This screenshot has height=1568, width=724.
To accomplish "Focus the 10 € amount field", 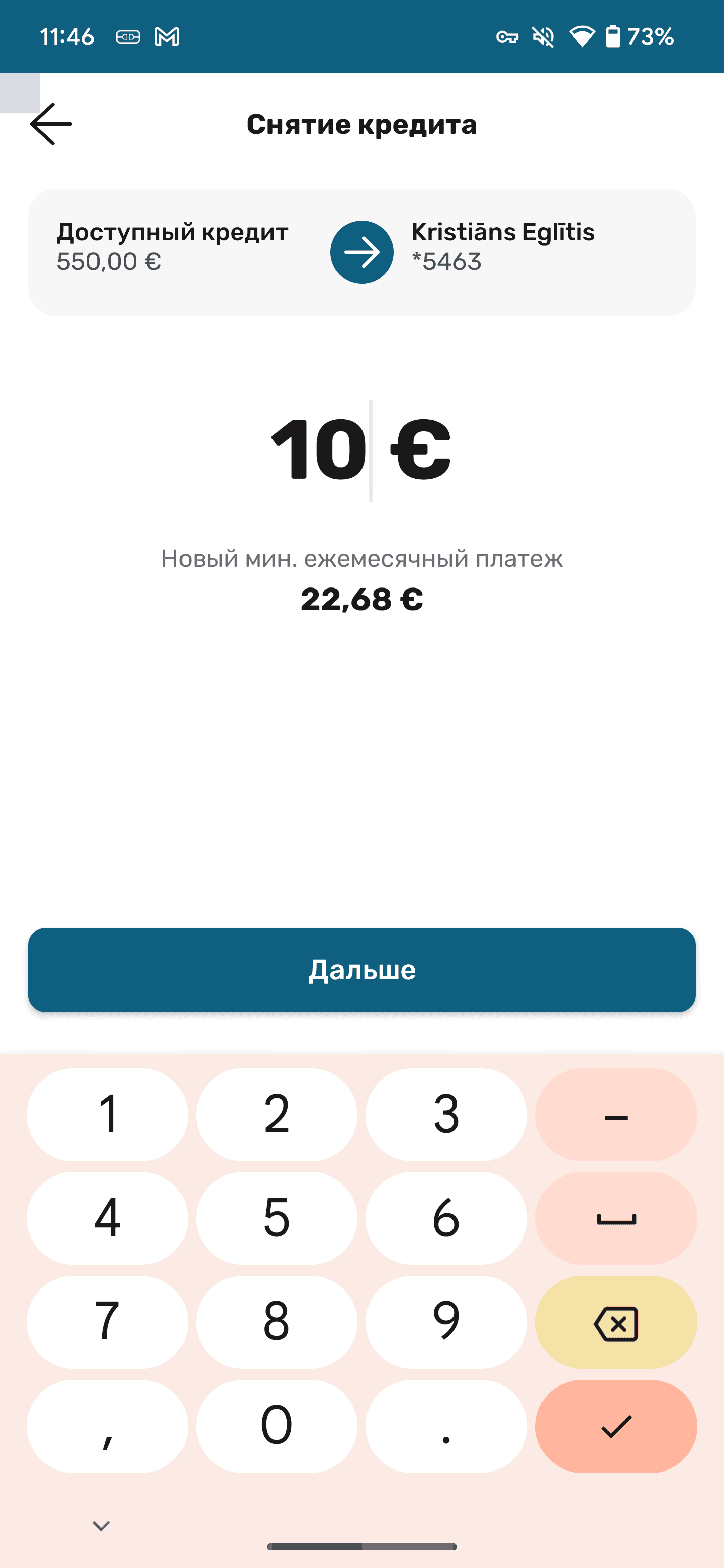I will point(360,450).
